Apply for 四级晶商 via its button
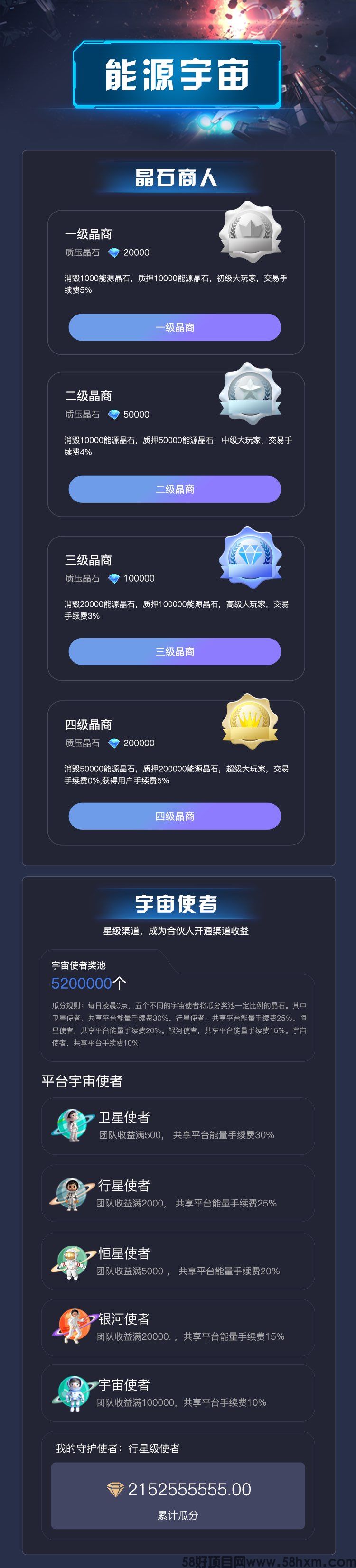 coord(175,816)
